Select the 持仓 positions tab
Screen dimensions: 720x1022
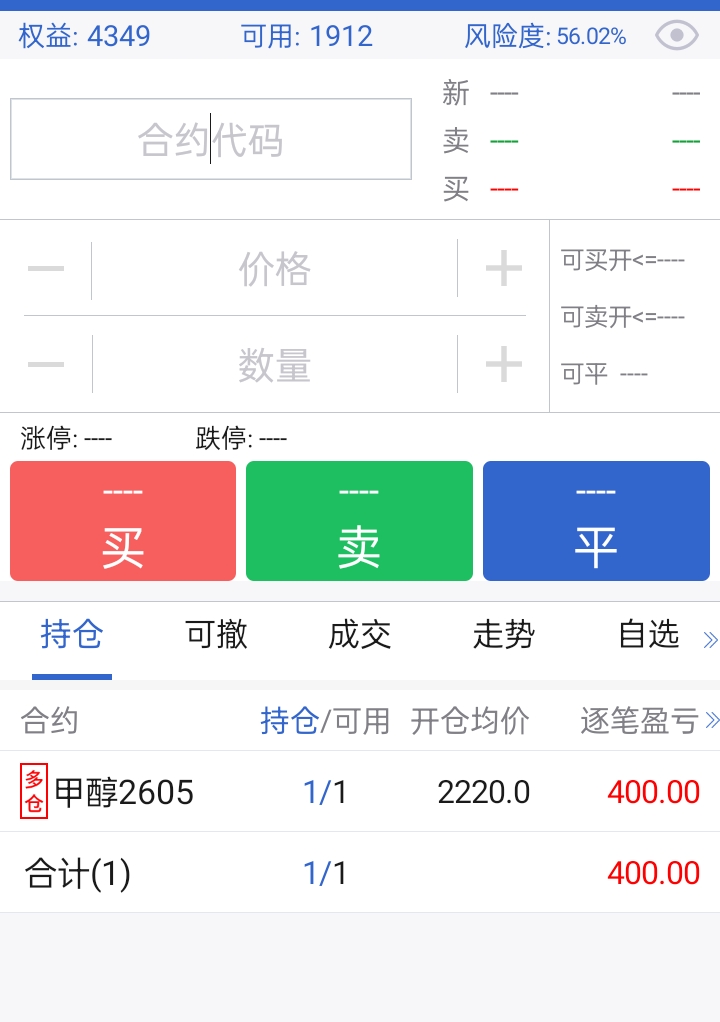[x=71, y=636]
